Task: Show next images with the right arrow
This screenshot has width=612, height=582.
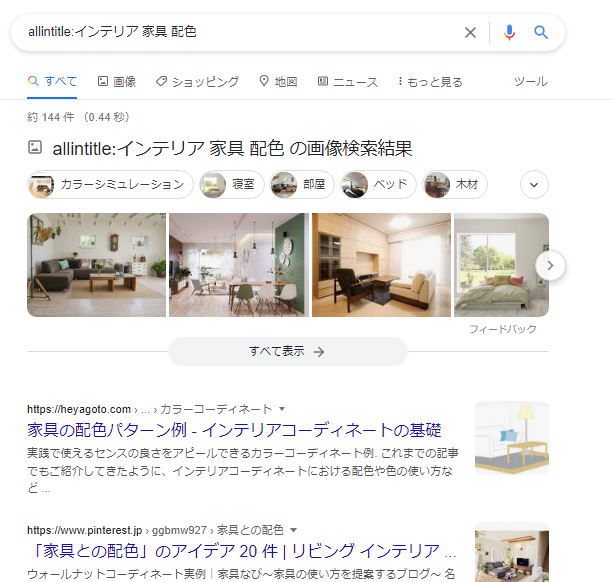Action: 551,265
